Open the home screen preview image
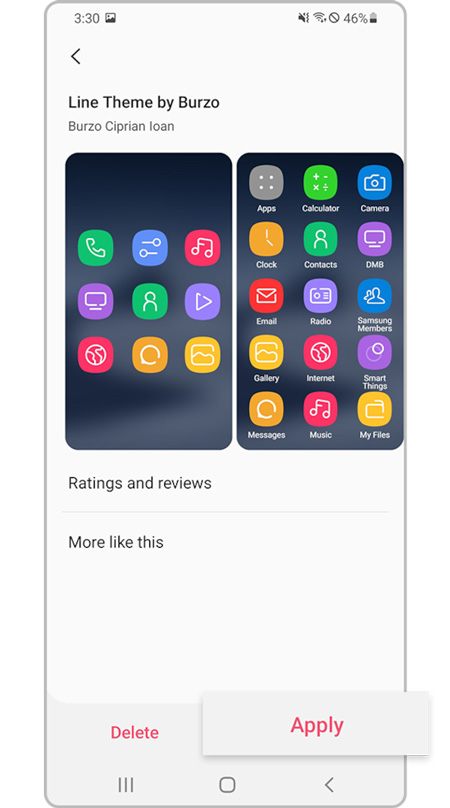Screen dimensions: 450x808 click(148, 301)
